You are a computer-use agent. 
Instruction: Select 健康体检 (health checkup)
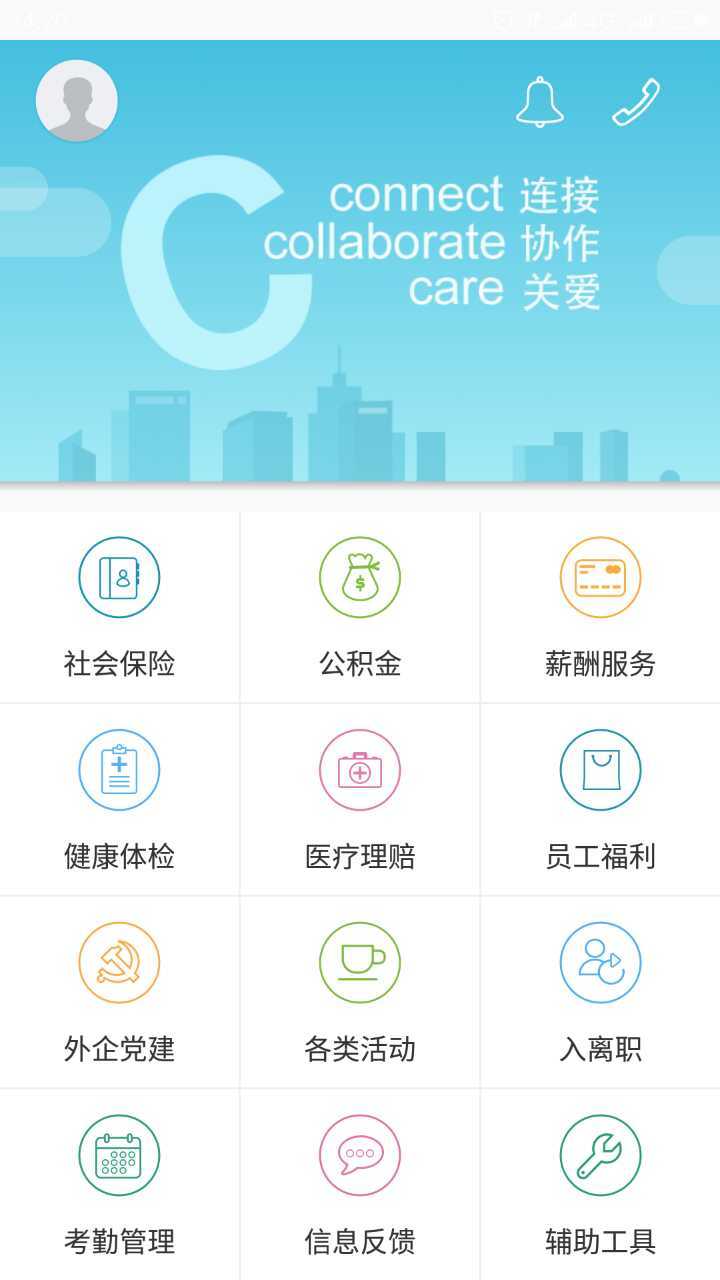(x=119, y=799)
